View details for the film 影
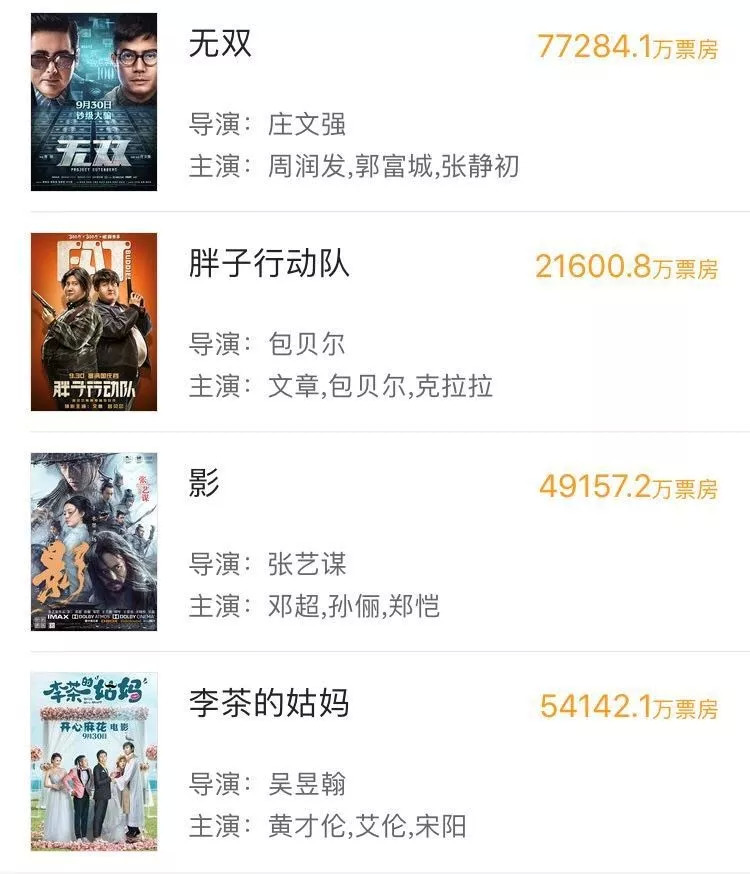Viewport: 750px width, 874px height. 204,484
